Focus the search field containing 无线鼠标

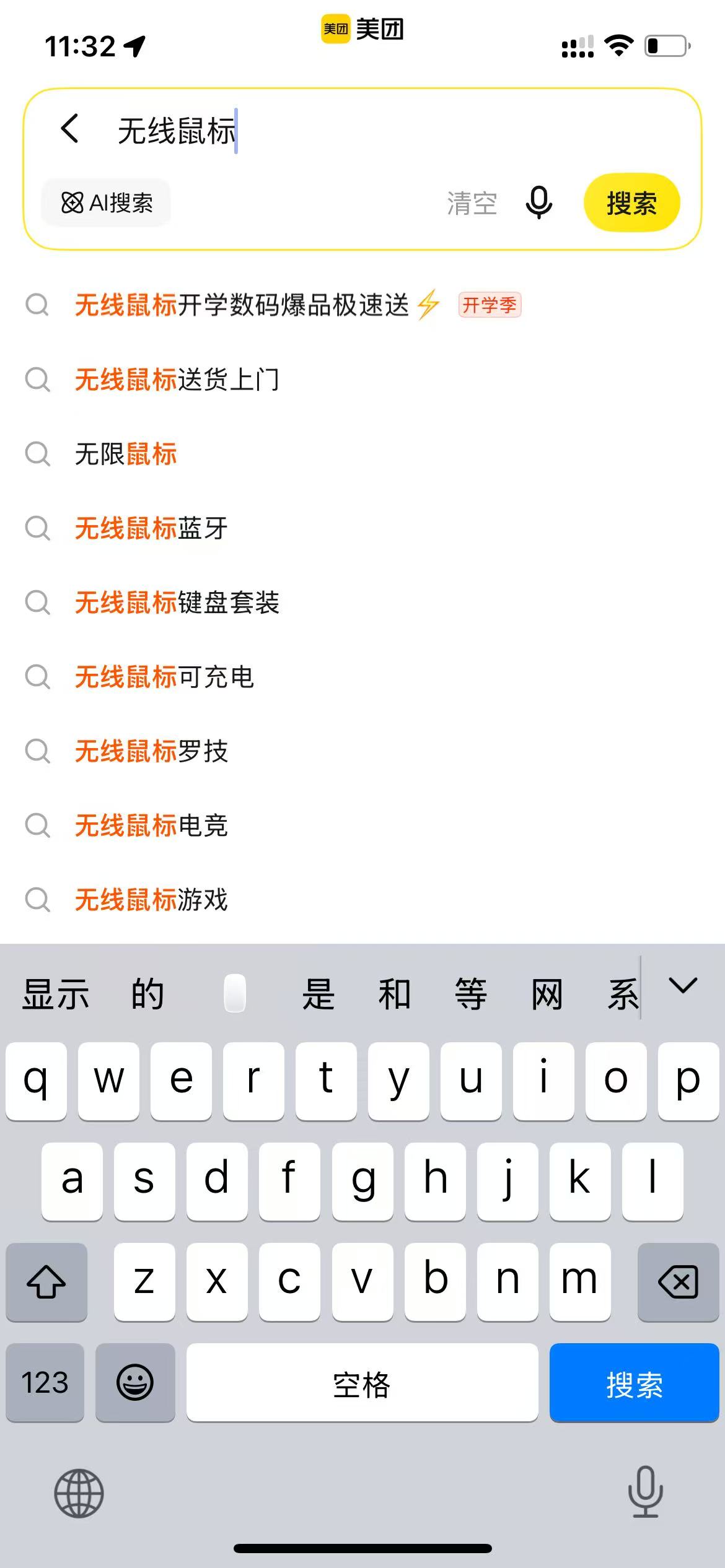[x=397, y=131]
